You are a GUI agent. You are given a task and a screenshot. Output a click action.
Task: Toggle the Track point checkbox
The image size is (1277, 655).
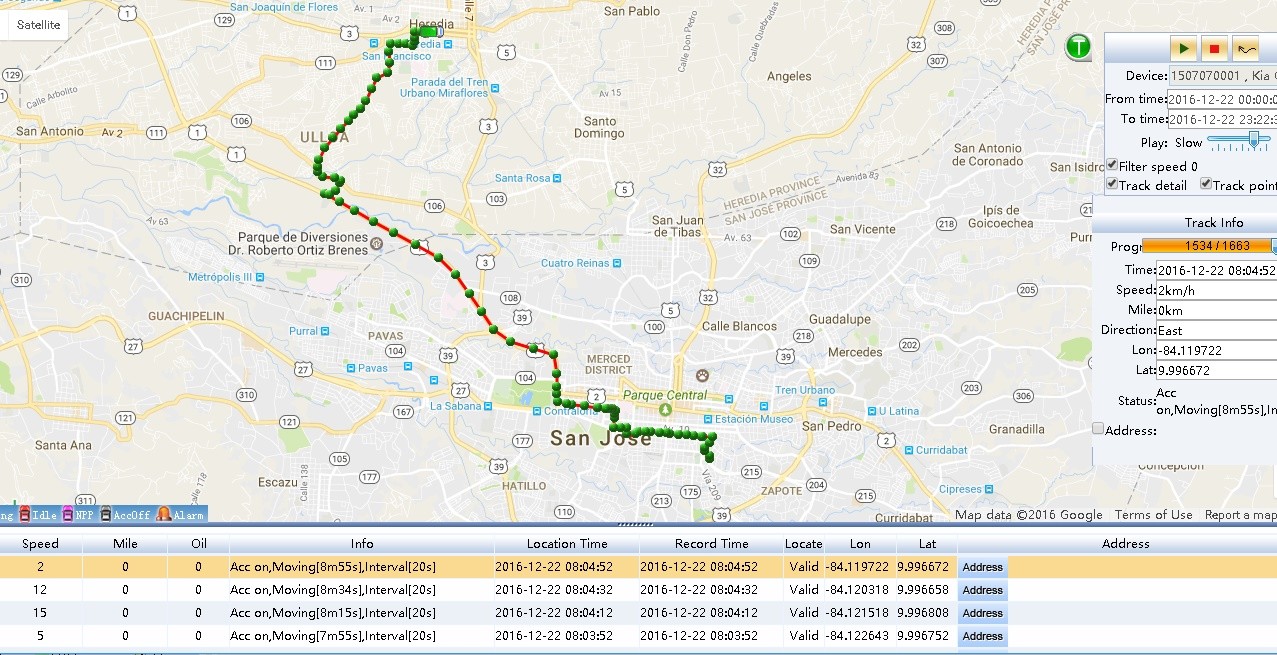click(x=1205, y=185)
